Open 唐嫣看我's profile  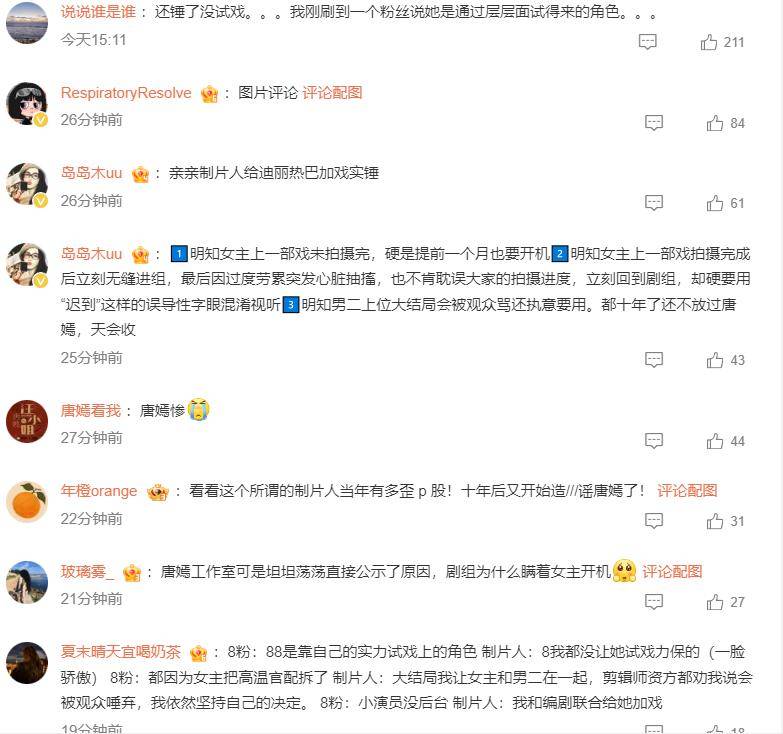[90, 410]
